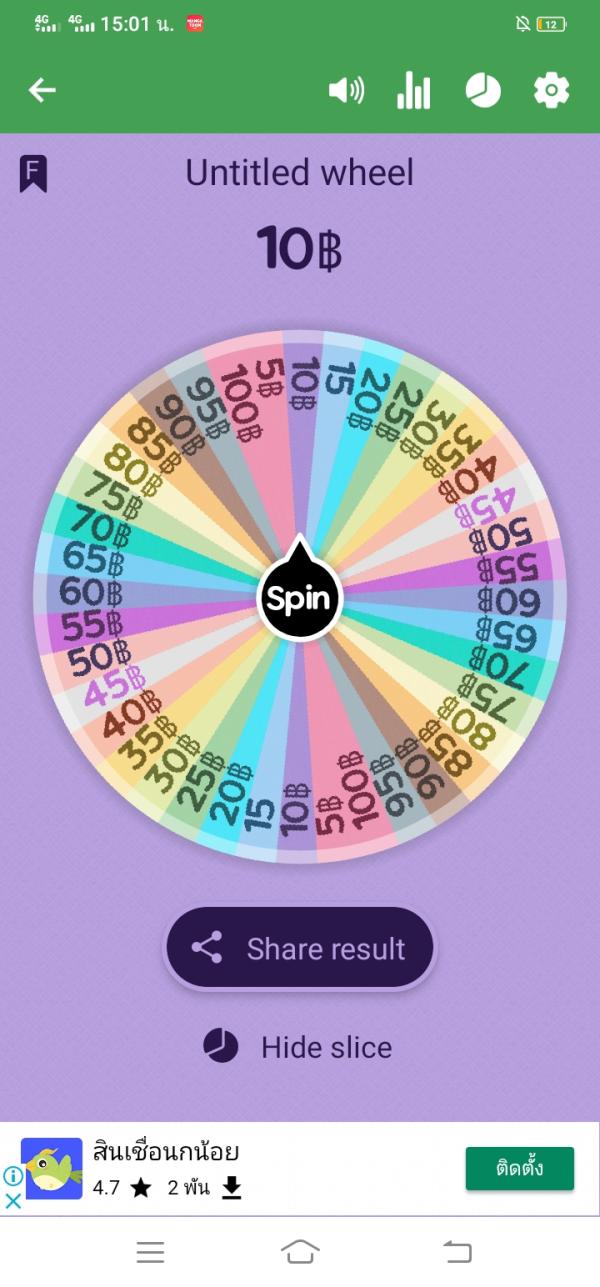Mute the wheel sound

pos(346,91)
